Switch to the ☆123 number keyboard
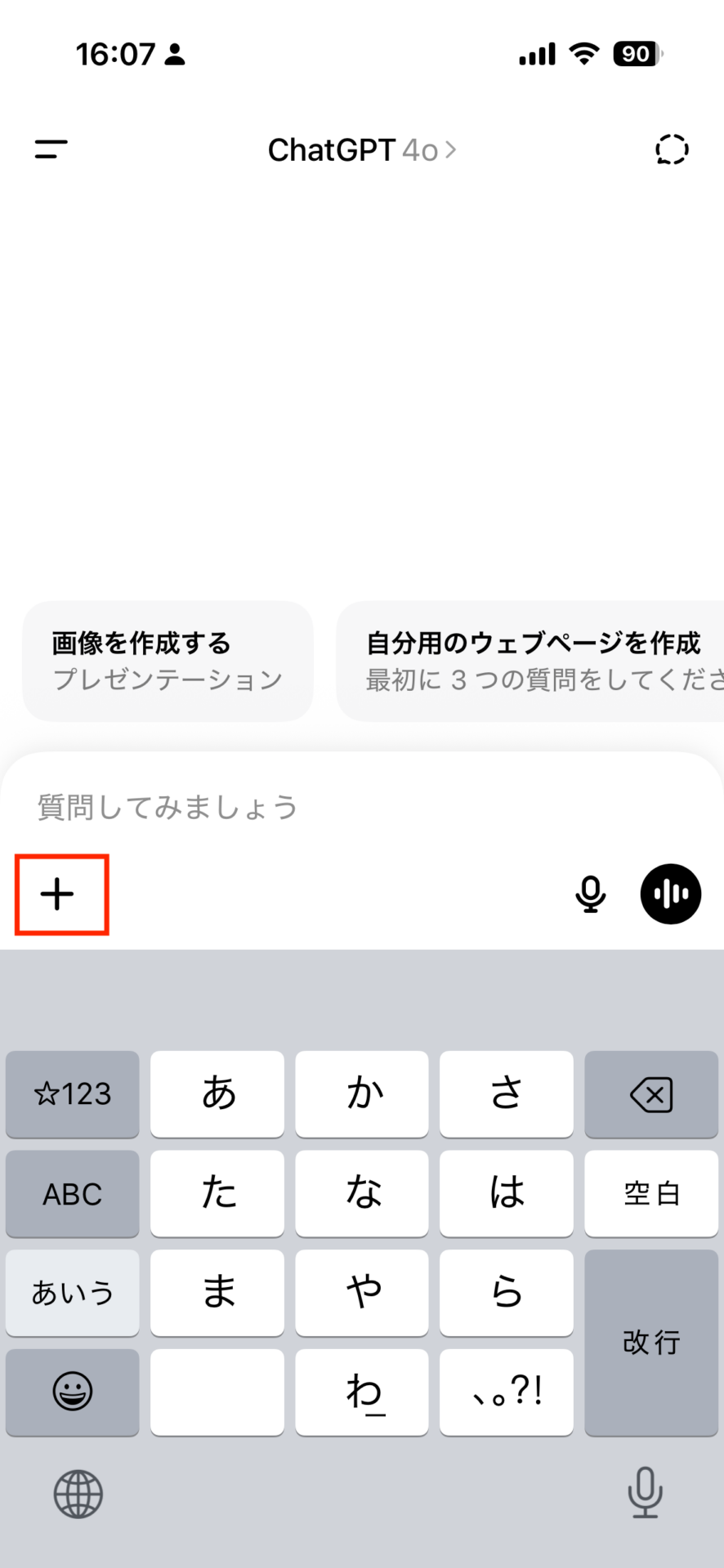The height and width of the screenshot is (1568, 724). coord(73,1094)
